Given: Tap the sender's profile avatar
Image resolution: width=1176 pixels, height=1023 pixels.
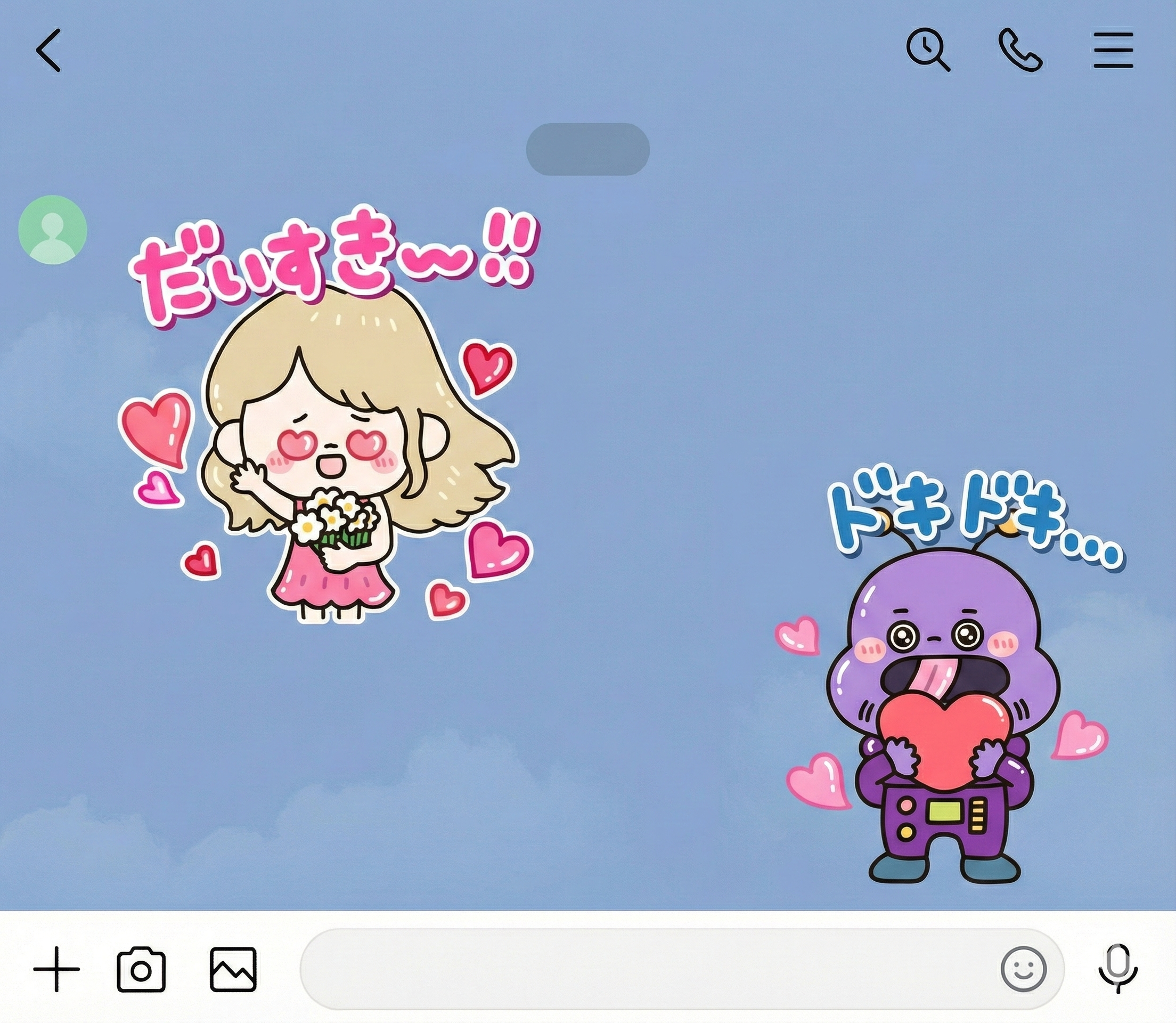Looking at the screenshot, I should [x=53, y=230].
